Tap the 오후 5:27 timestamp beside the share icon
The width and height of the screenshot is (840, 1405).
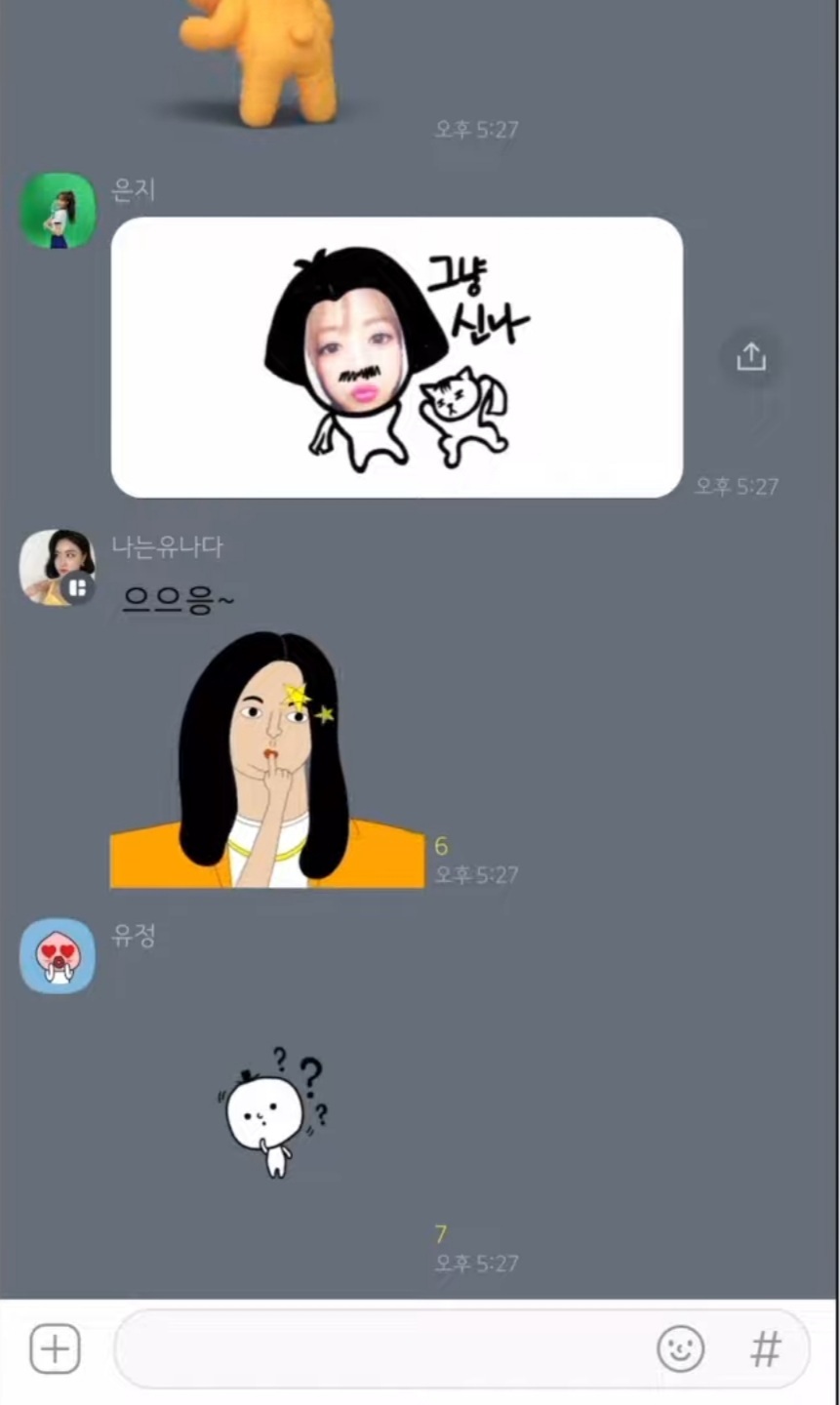point(735,486)
